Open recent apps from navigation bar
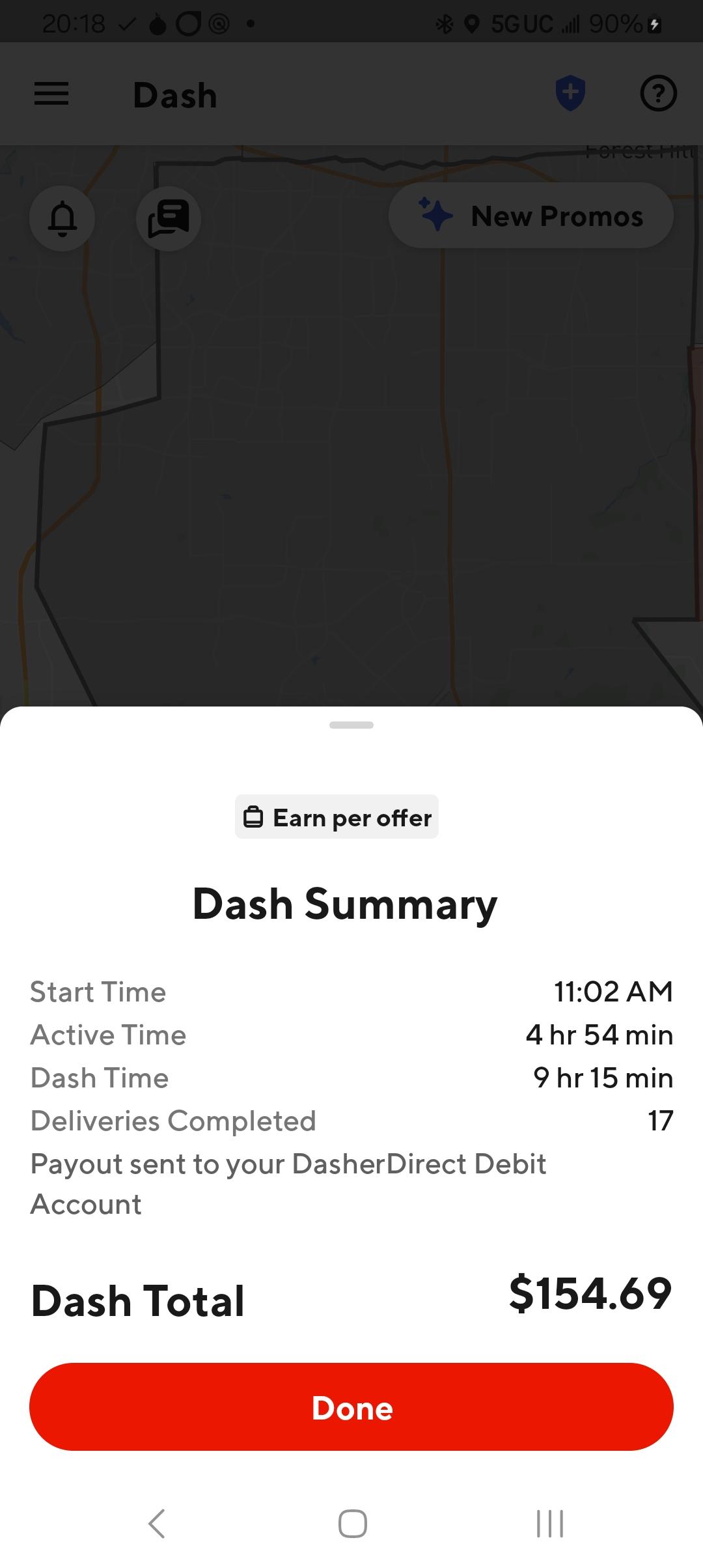The width and height of the screenshot is (703, 1568). [x=550, y=1523]
